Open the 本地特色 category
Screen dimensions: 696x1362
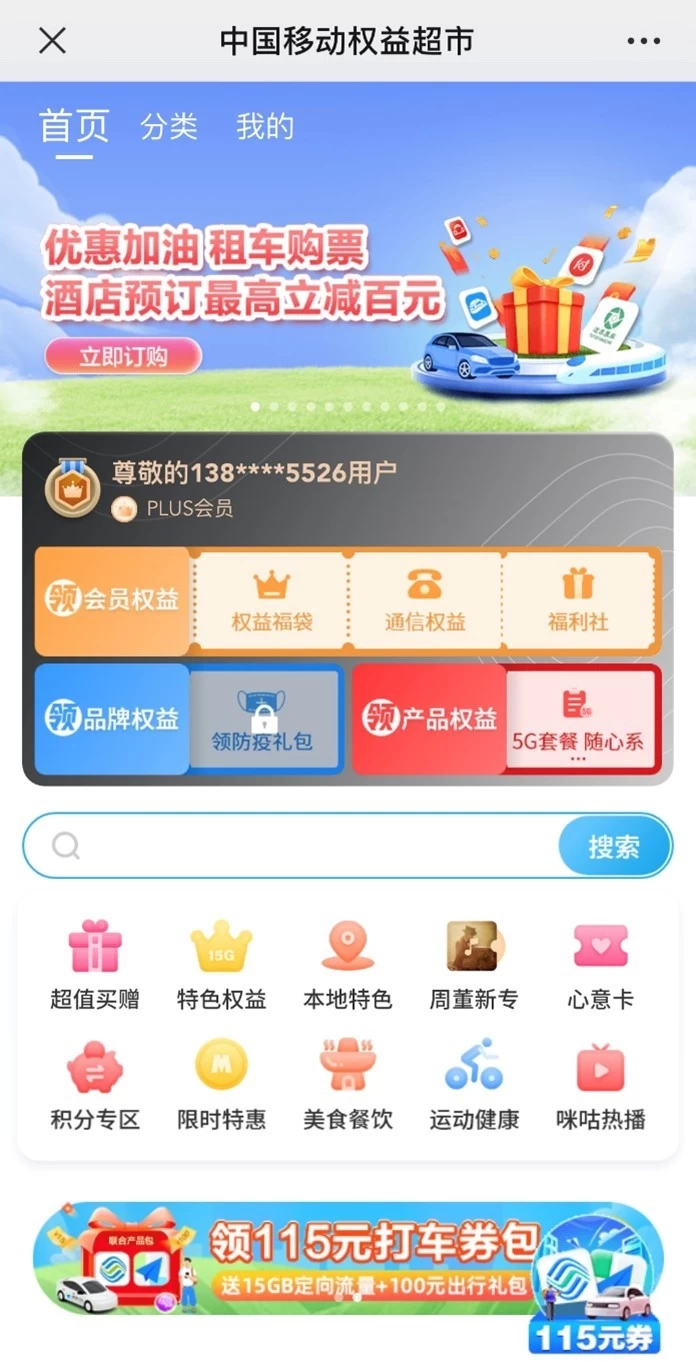point(347,965)
